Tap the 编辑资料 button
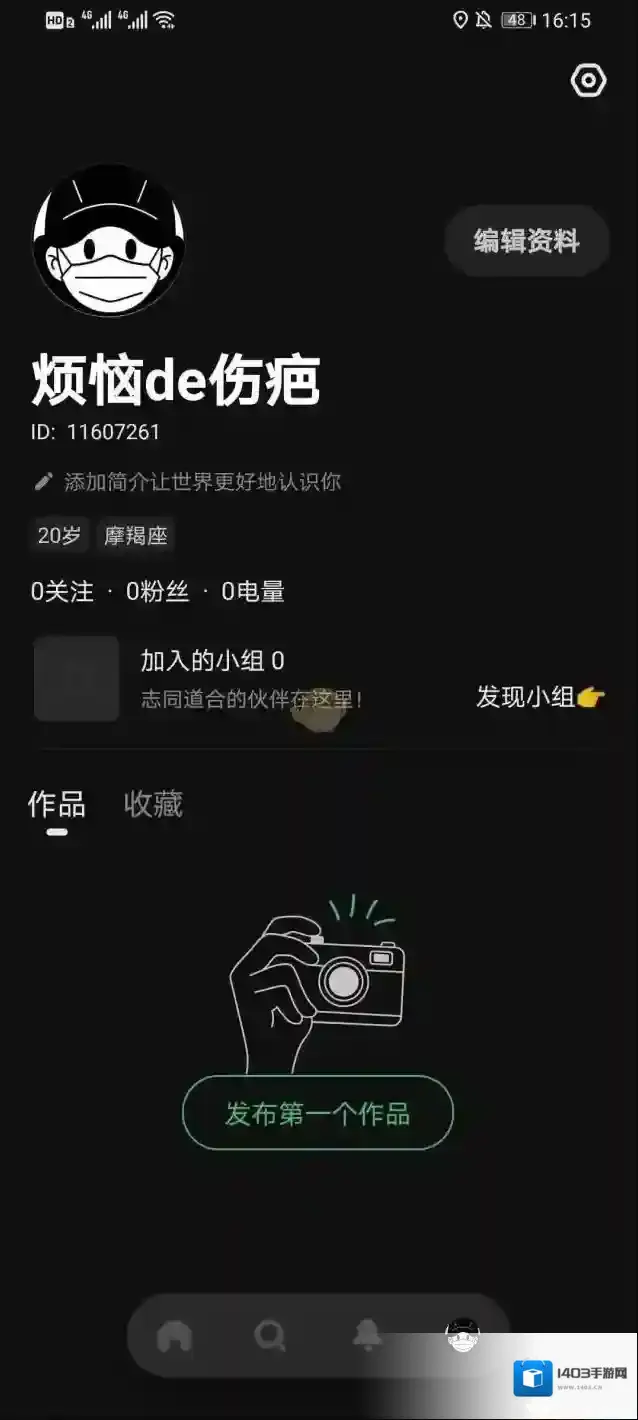638x1420 pixels. pos(527,241)
